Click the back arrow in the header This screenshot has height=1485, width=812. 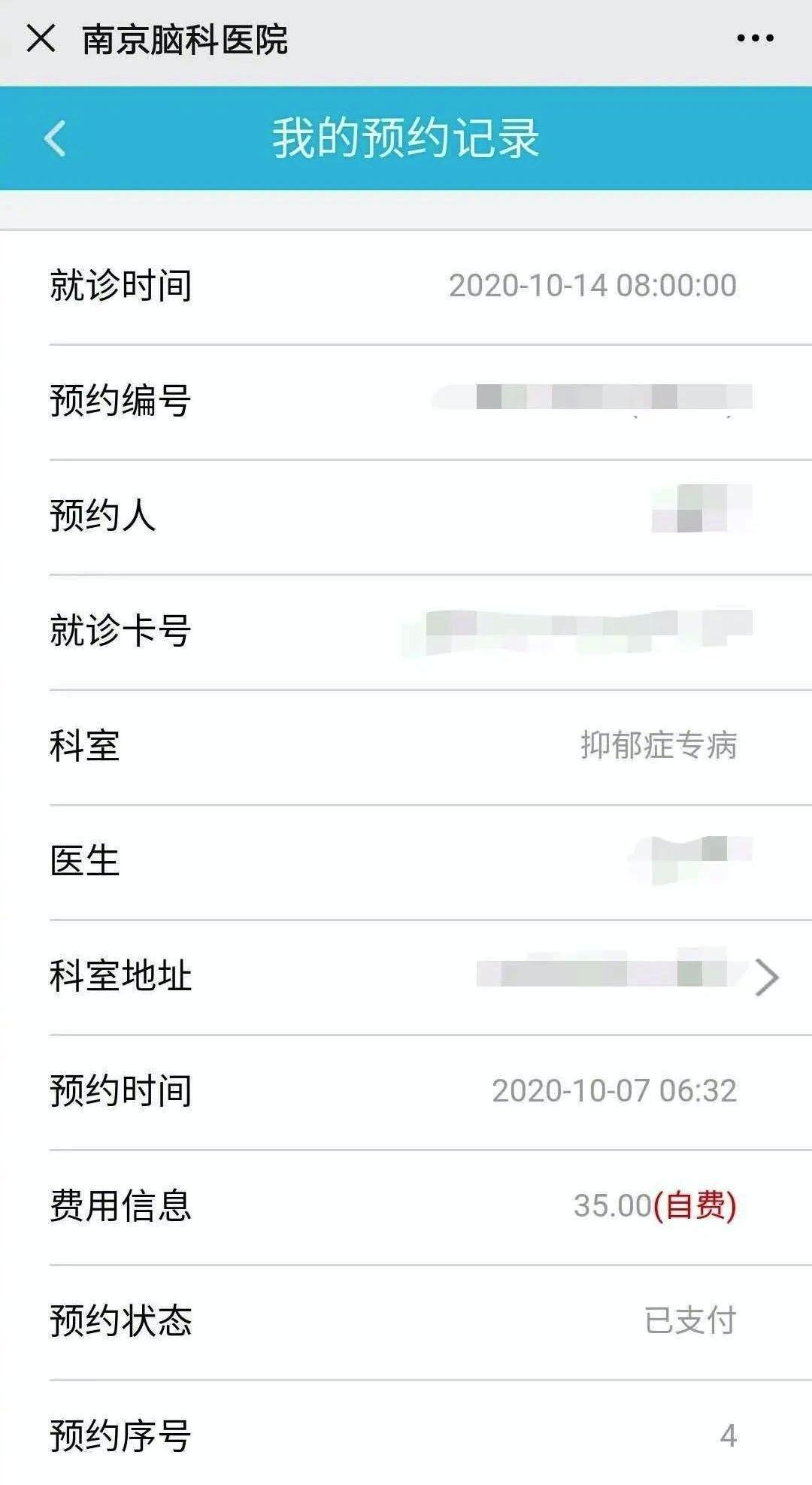click(54, 138)
